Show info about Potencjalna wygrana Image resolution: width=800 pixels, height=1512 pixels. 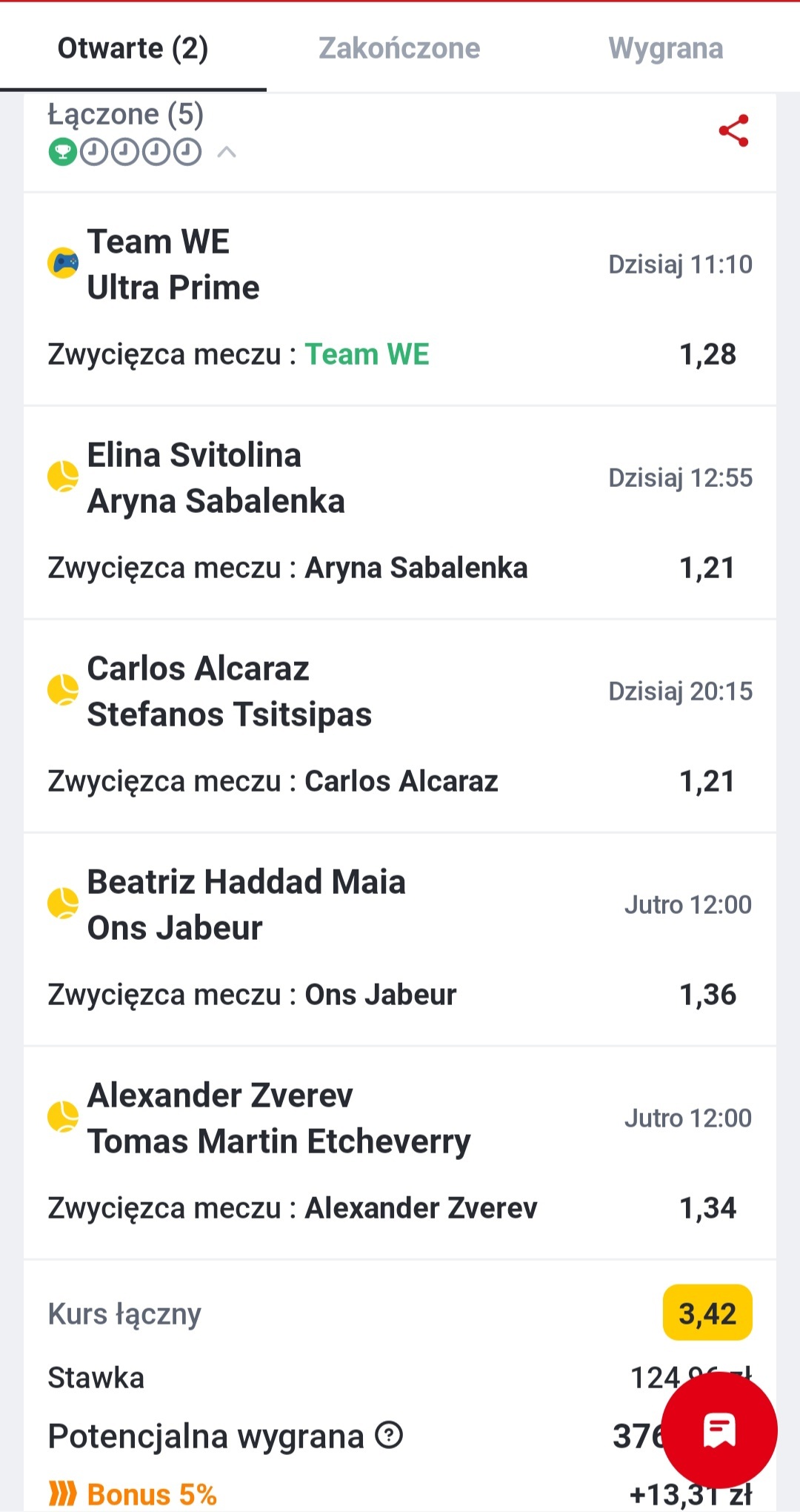pos(389,1436)
